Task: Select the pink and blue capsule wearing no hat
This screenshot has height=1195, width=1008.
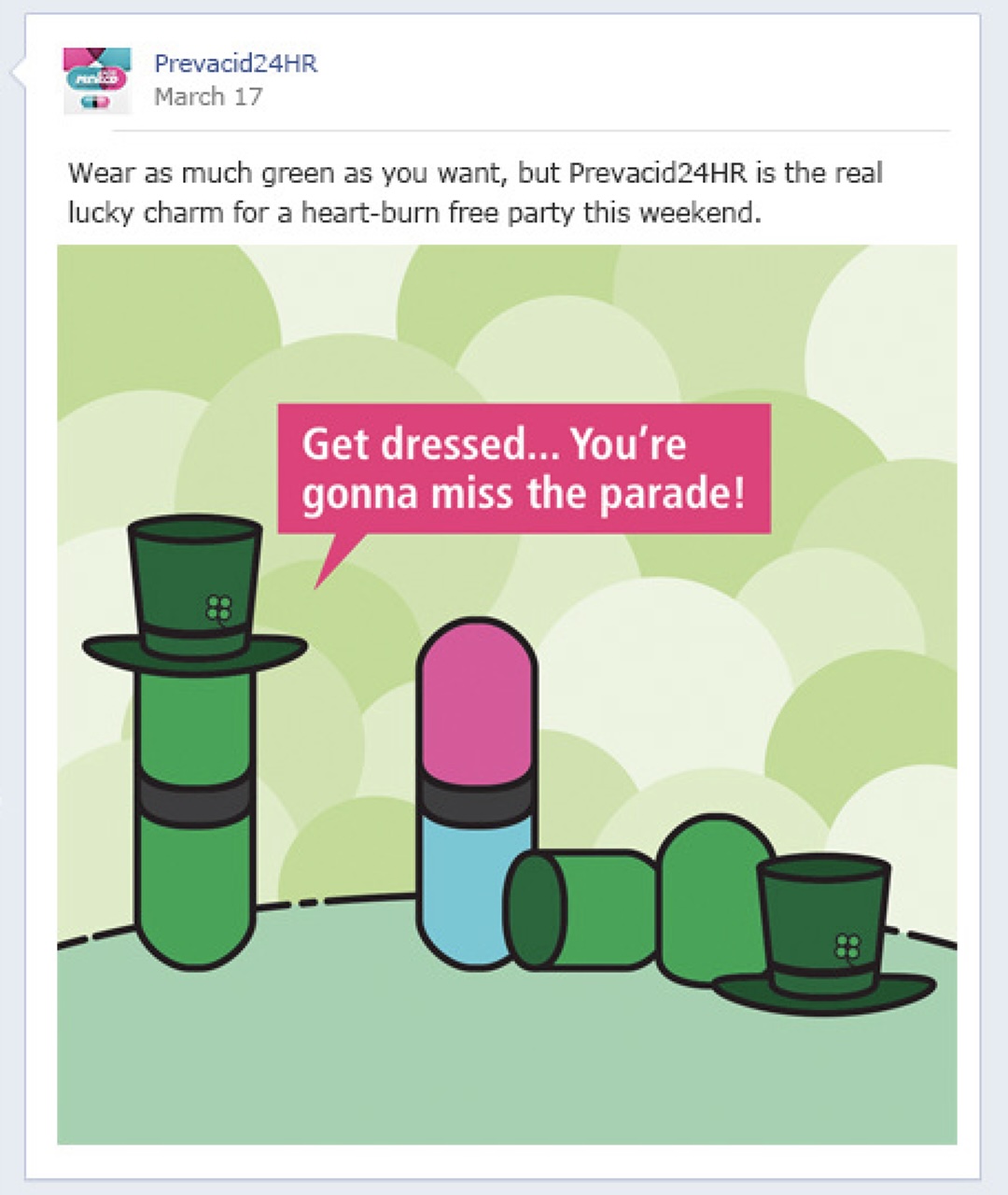Action: [476, 794]
